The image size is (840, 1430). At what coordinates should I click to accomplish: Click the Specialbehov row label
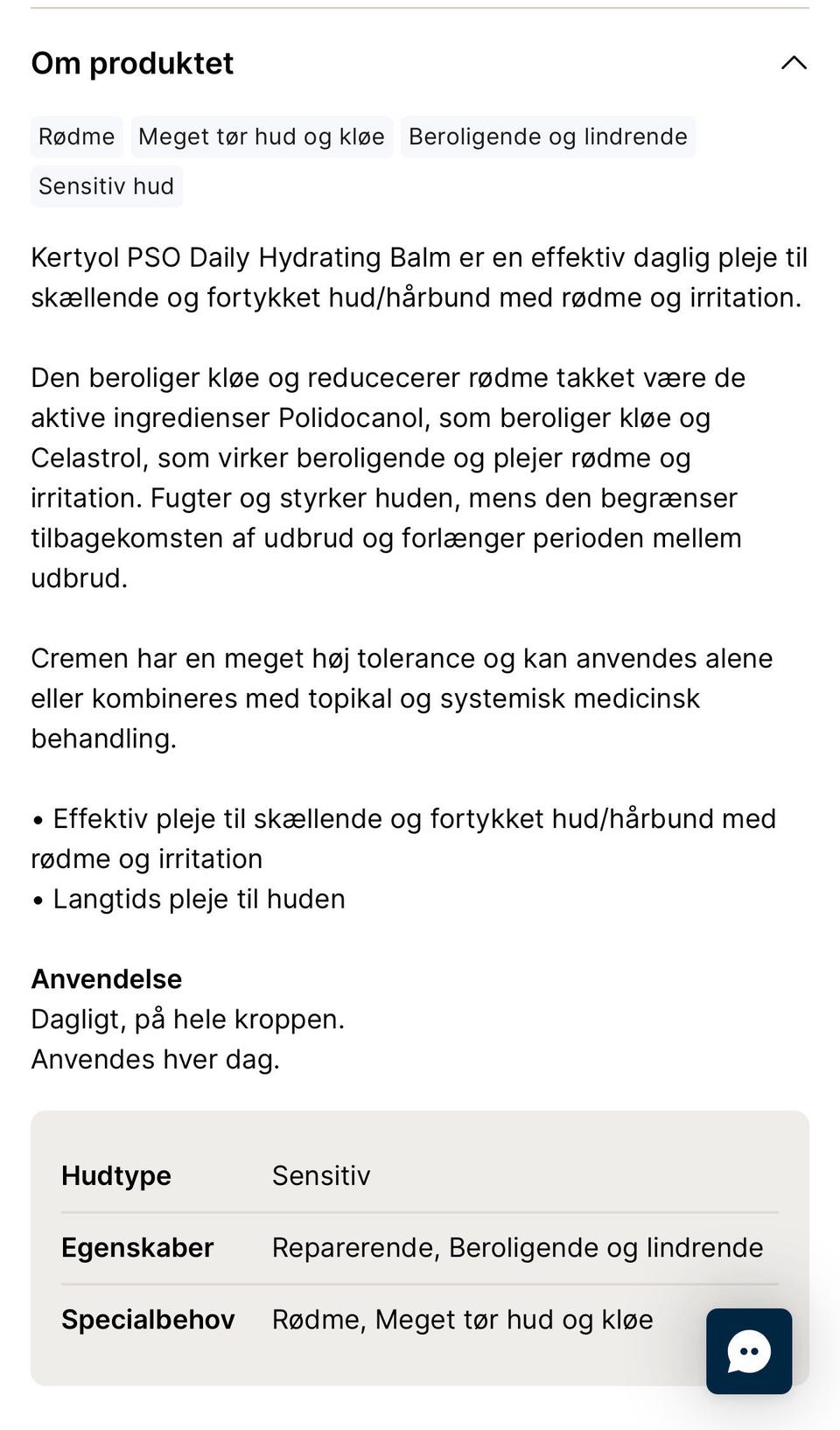[149, 1319]
